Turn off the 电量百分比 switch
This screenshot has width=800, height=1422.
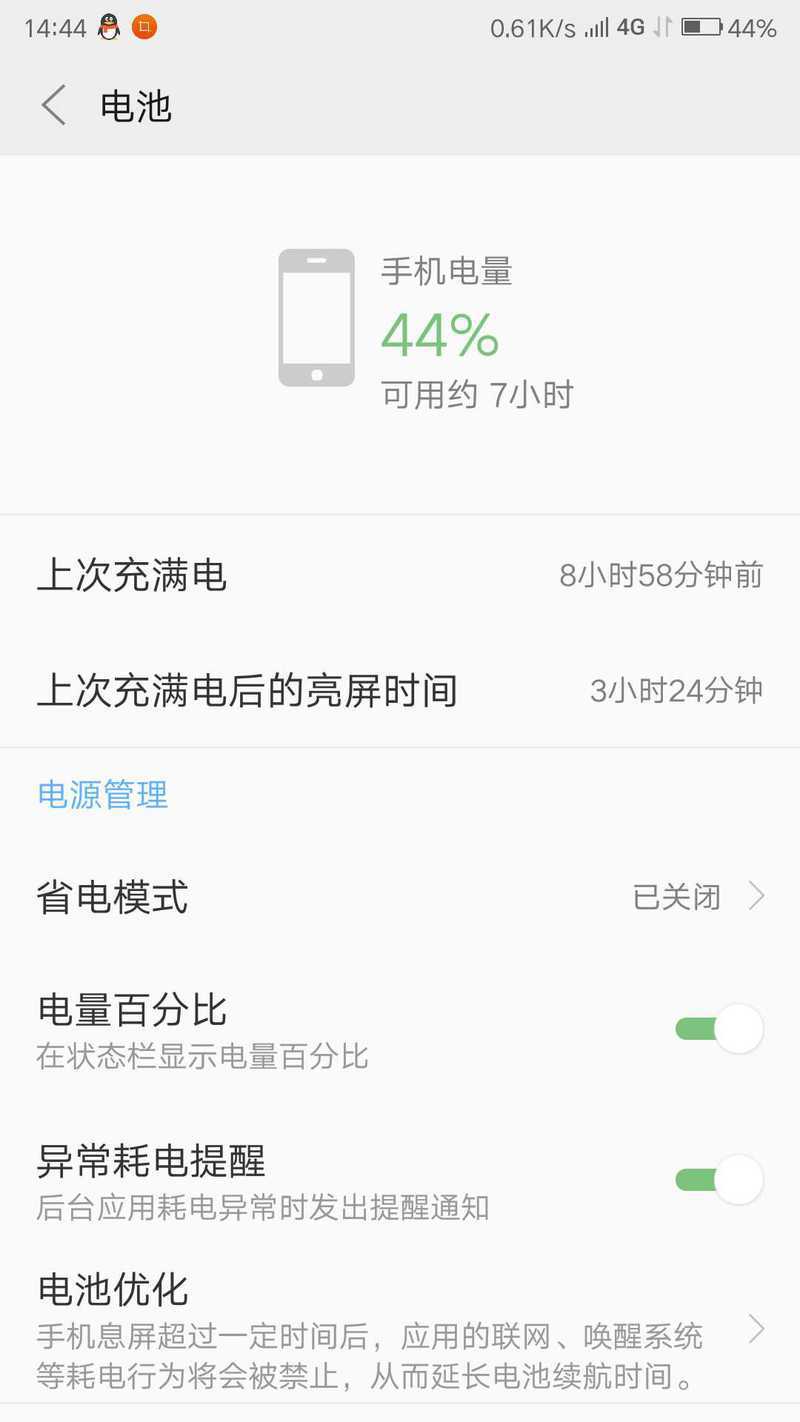click(x=719, y=1029)
